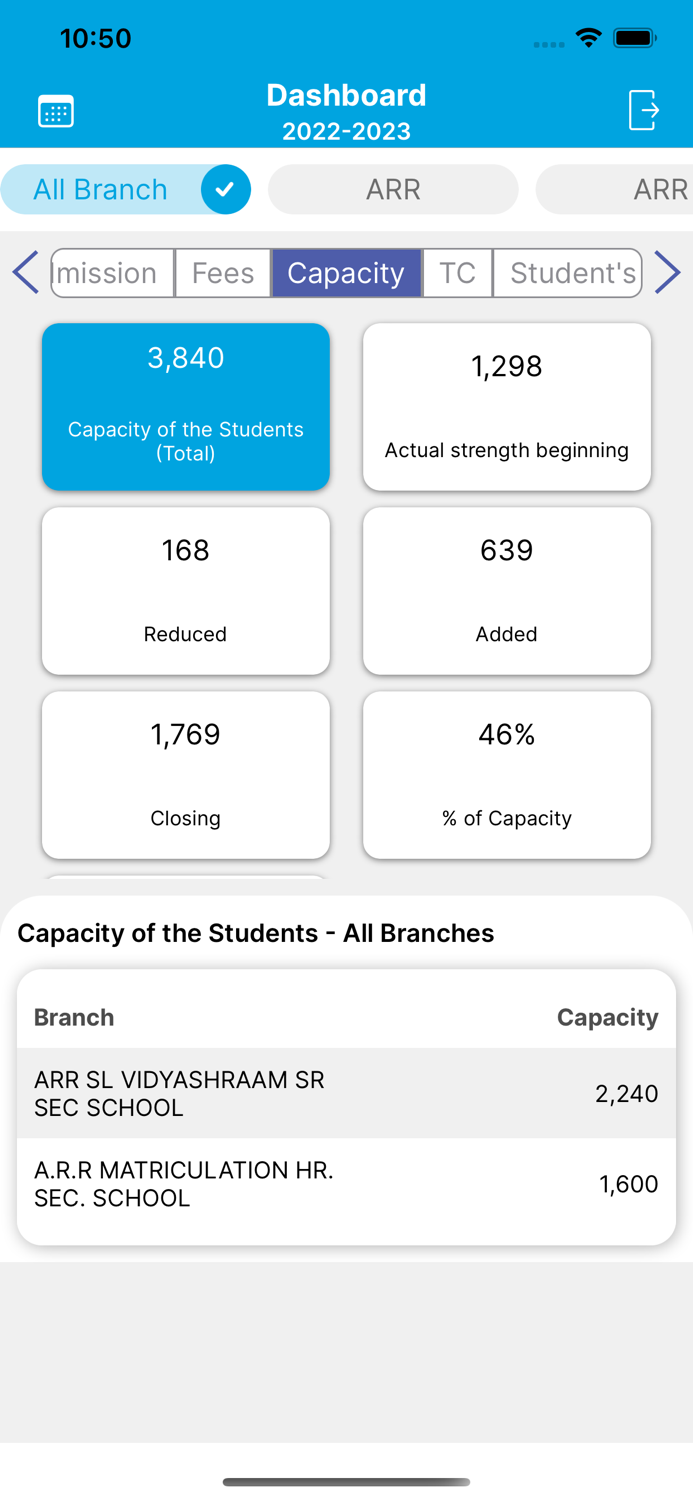Open the Student's tab
Image resolution: width=693 pixels, height=1500 pixels.
coord(568,273)
